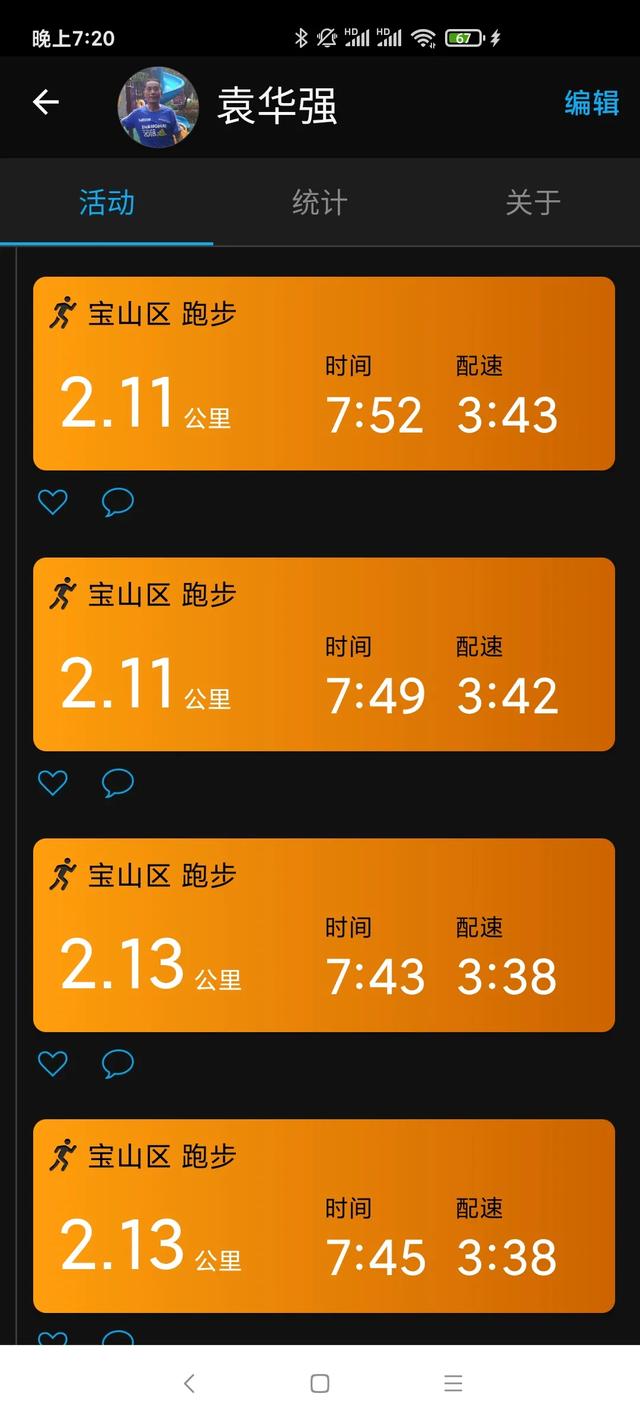Comment on the 7:43 run activity
This screenshot has width=640, height=1422.
pos(118,1063)
